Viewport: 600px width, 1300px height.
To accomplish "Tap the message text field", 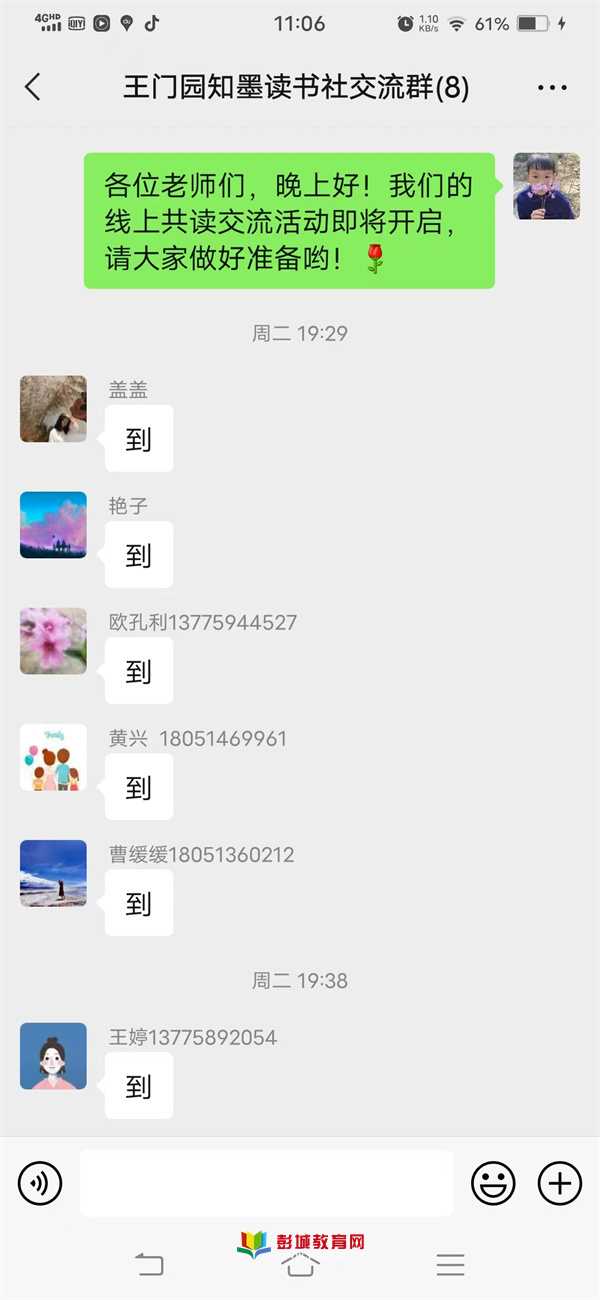I will coord(266,1183).
